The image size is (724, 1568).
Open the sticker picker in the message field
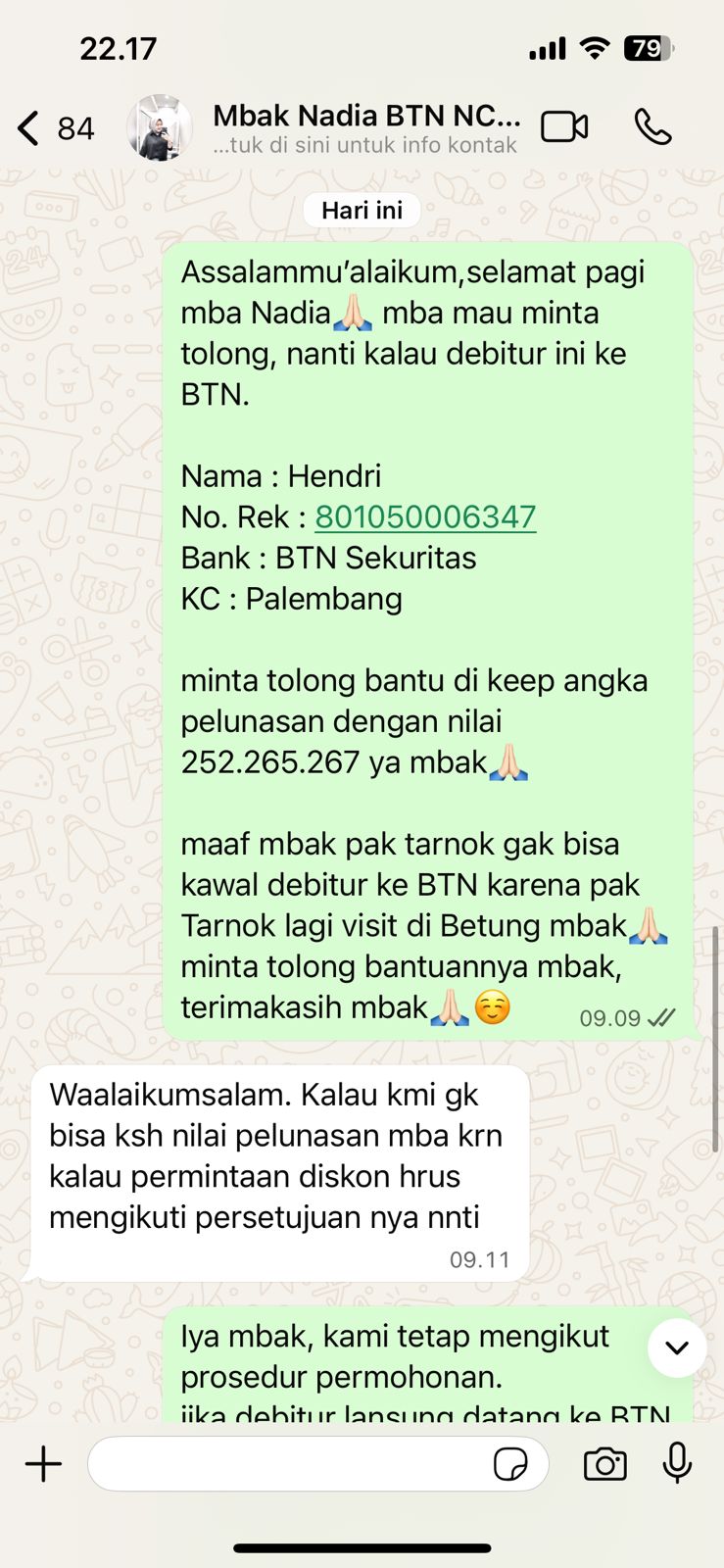pos(510,1464)
